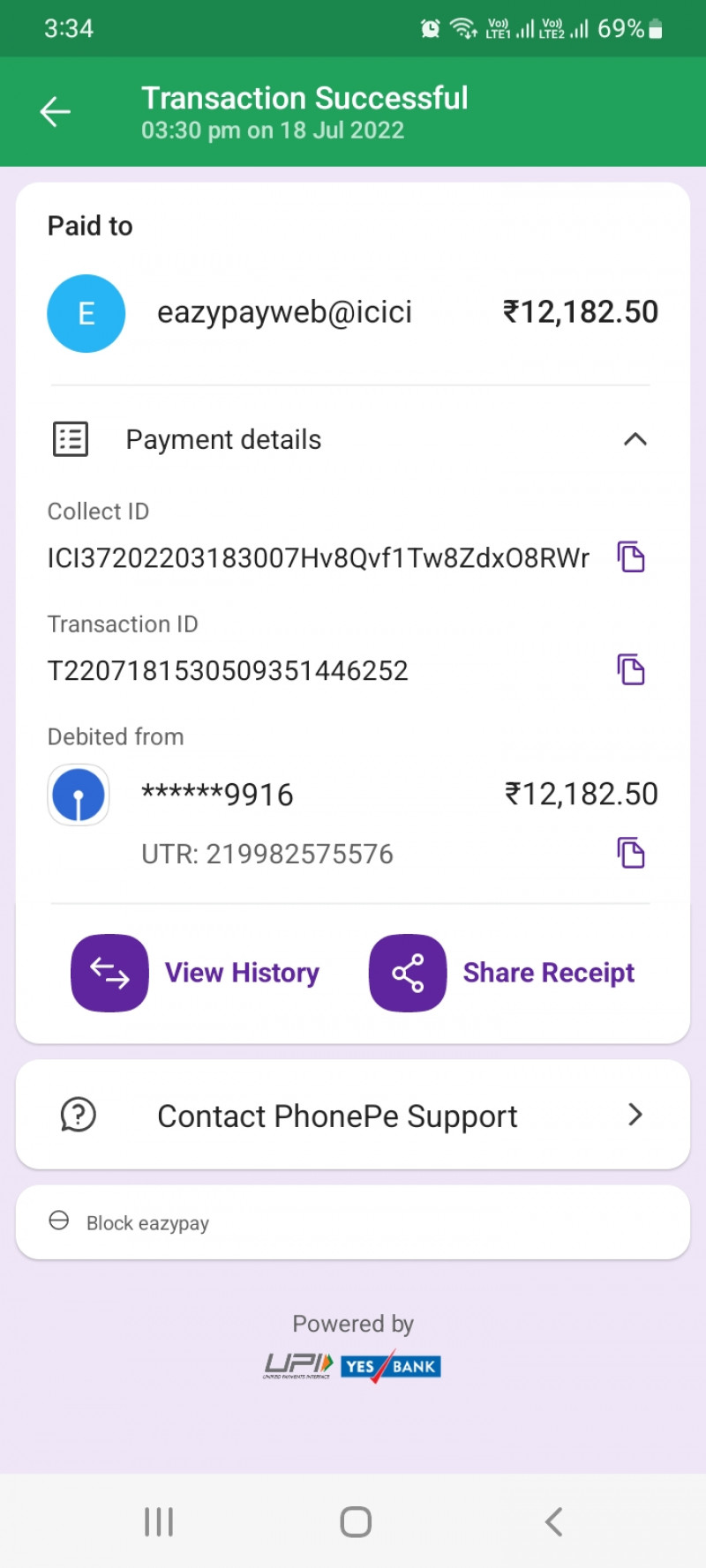Go back using the top arrow
The width and height of the screenshot is (706, 1568).
click(55, 112)
